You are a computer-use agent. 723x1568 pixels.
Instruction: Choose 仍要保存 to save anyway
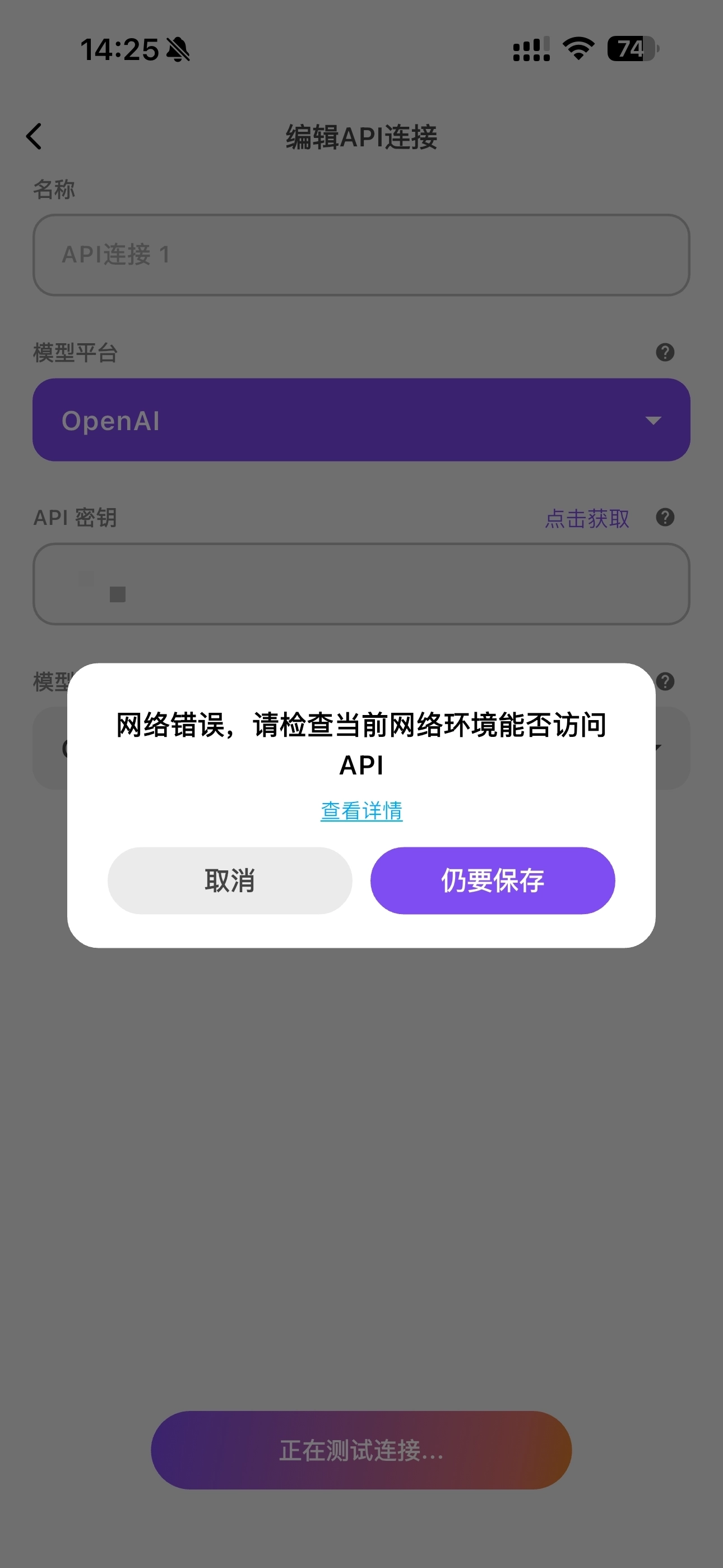[x=492, y=880]
